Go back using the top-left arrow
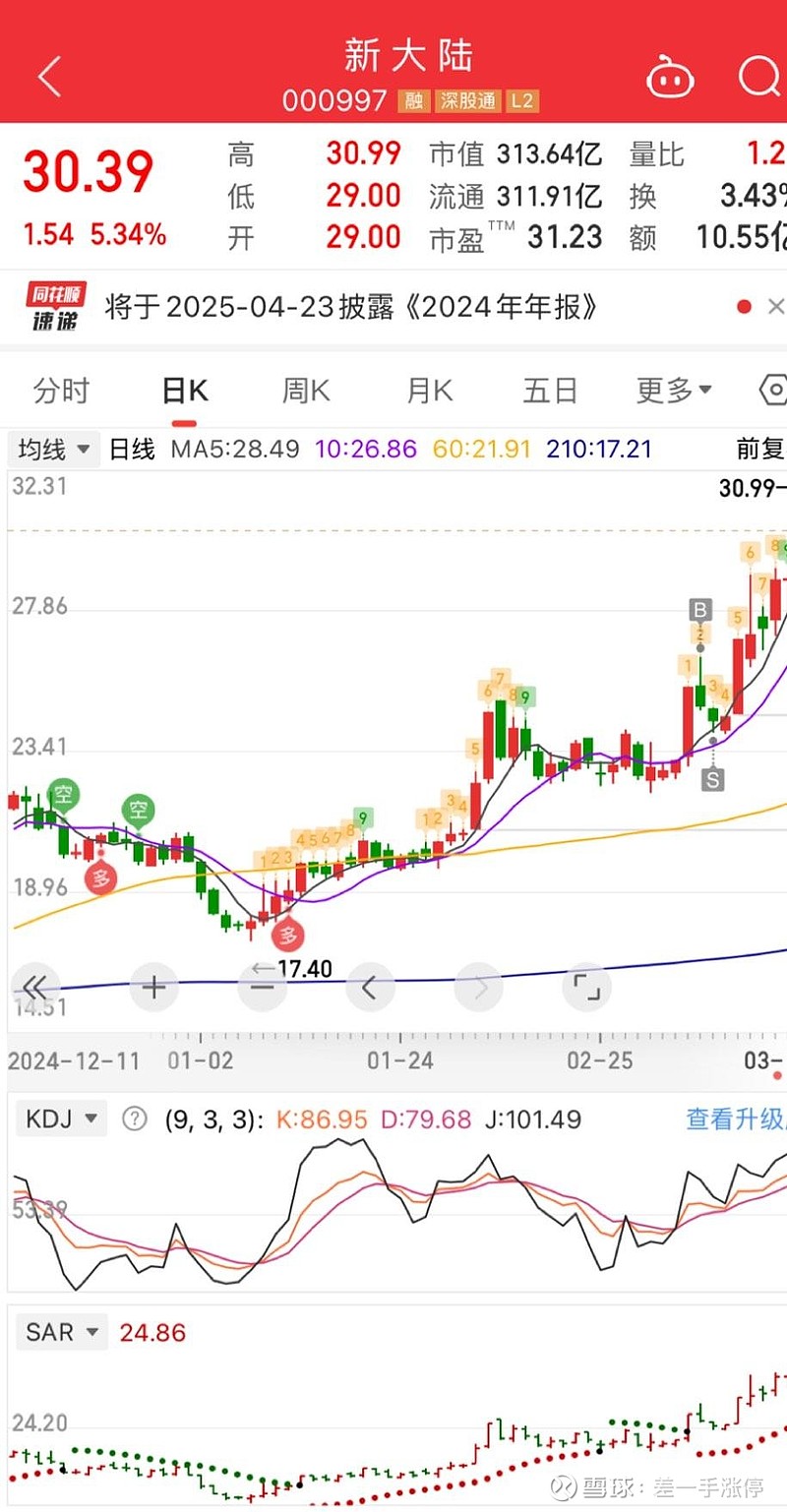 pos(49,76)
